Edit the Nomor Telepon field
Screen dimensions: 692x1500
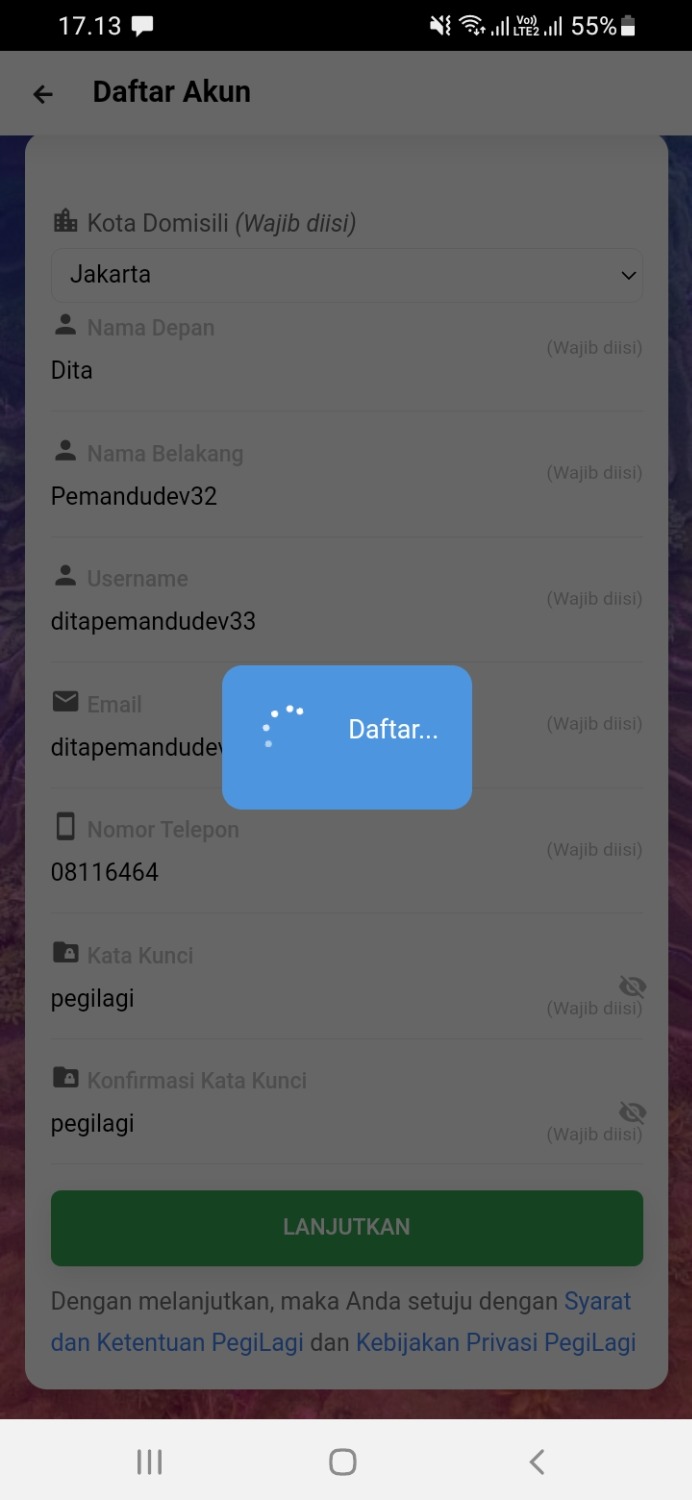pos(290,872)
